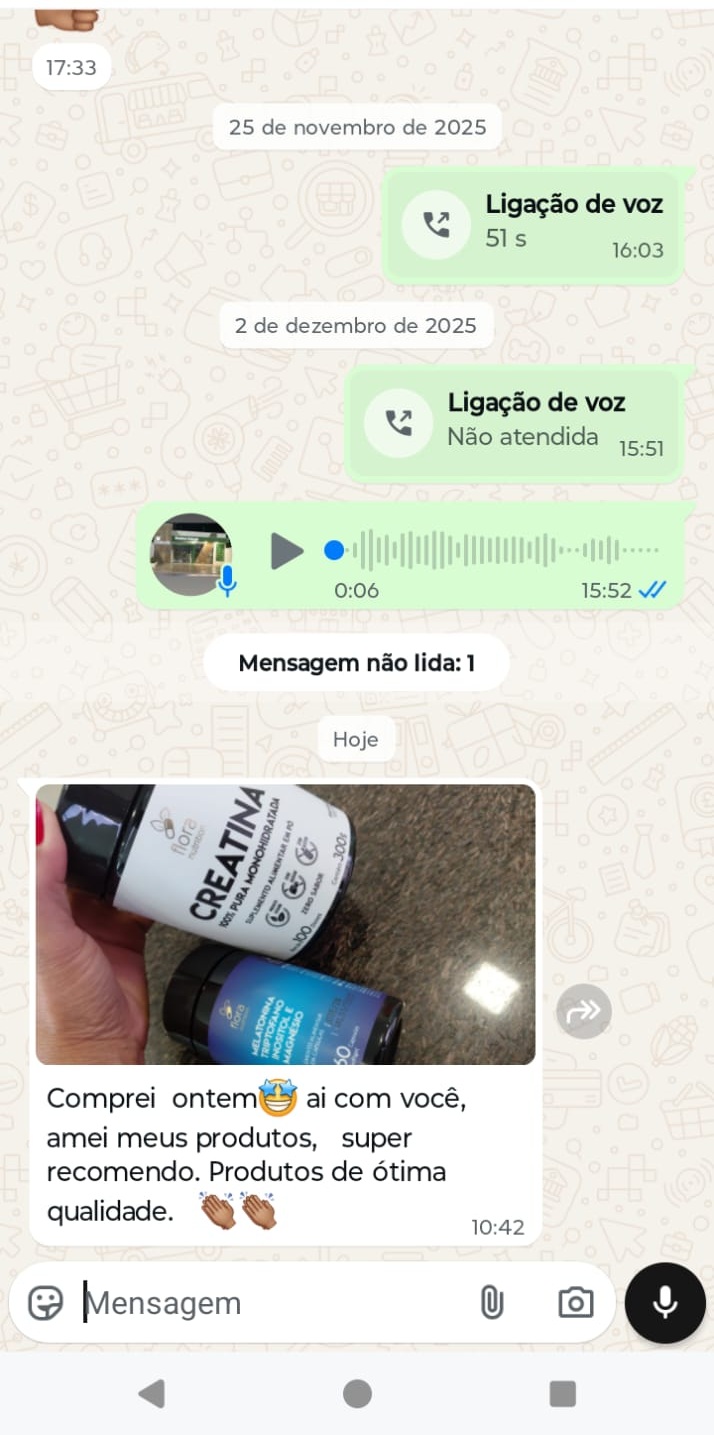Open the camera from message bar
The height and width of the screenshot is (1435, 714).
575,1303
